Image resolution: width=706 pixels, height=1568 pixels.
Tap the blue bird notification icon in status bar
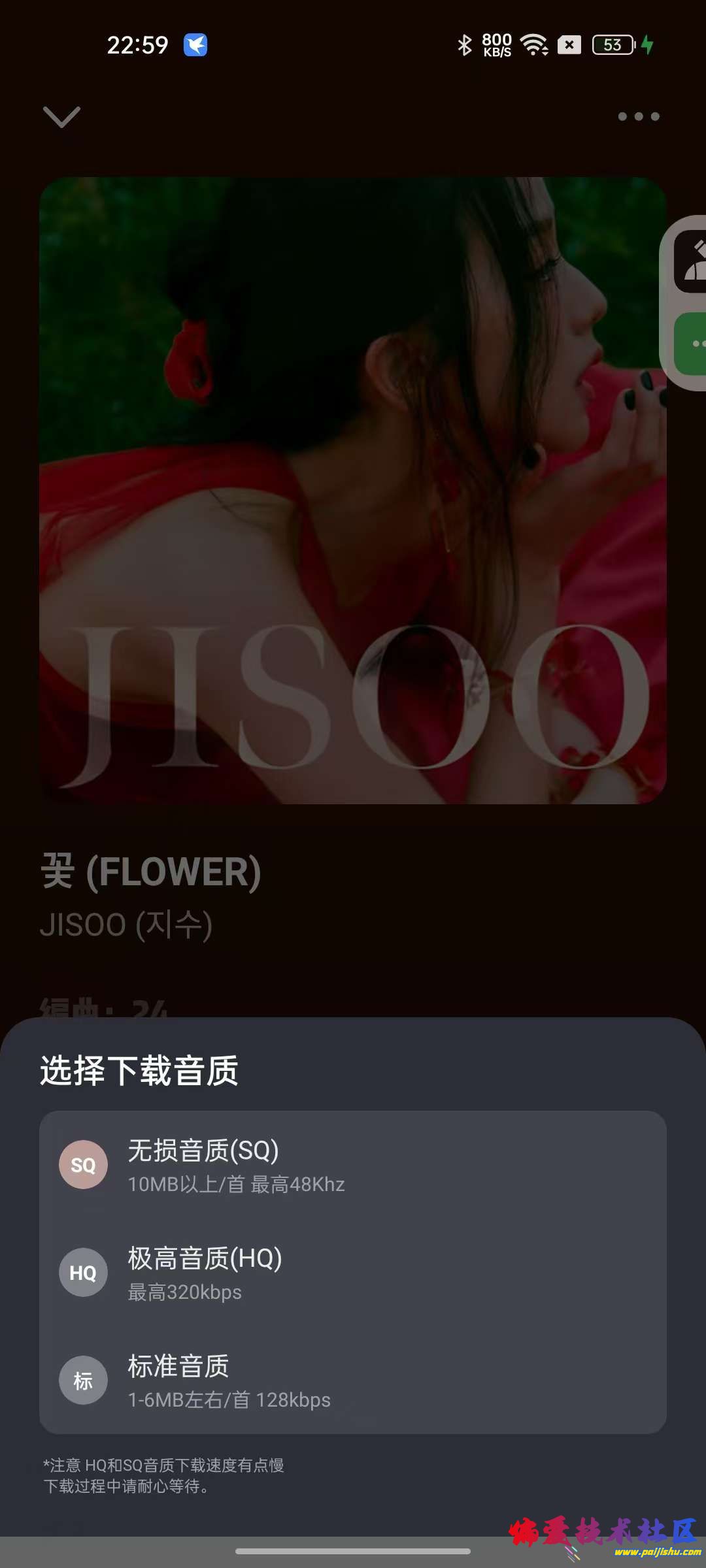coord(197,46)
